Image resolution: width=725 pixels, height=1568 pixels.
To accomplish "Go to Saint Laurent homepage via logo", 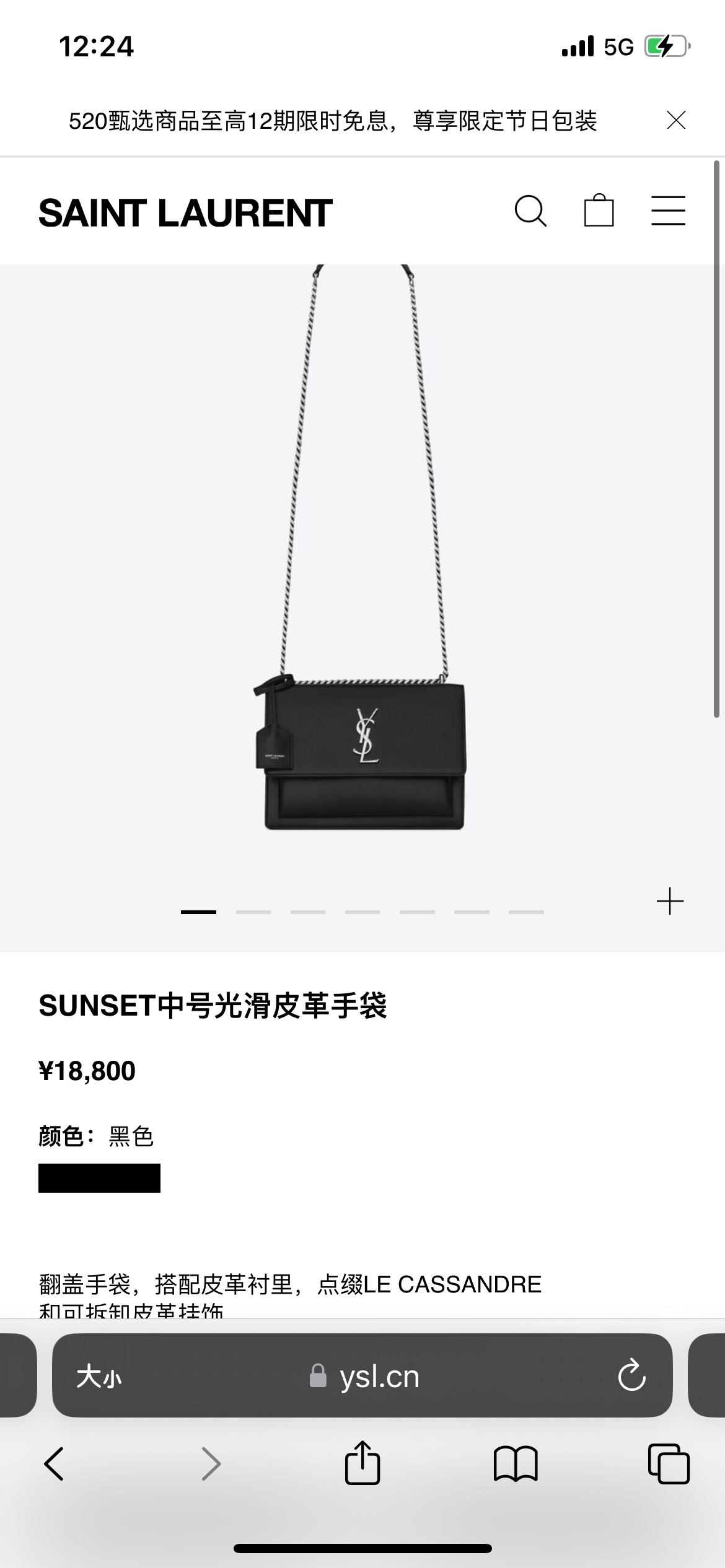I will click(x=185, y=213).
